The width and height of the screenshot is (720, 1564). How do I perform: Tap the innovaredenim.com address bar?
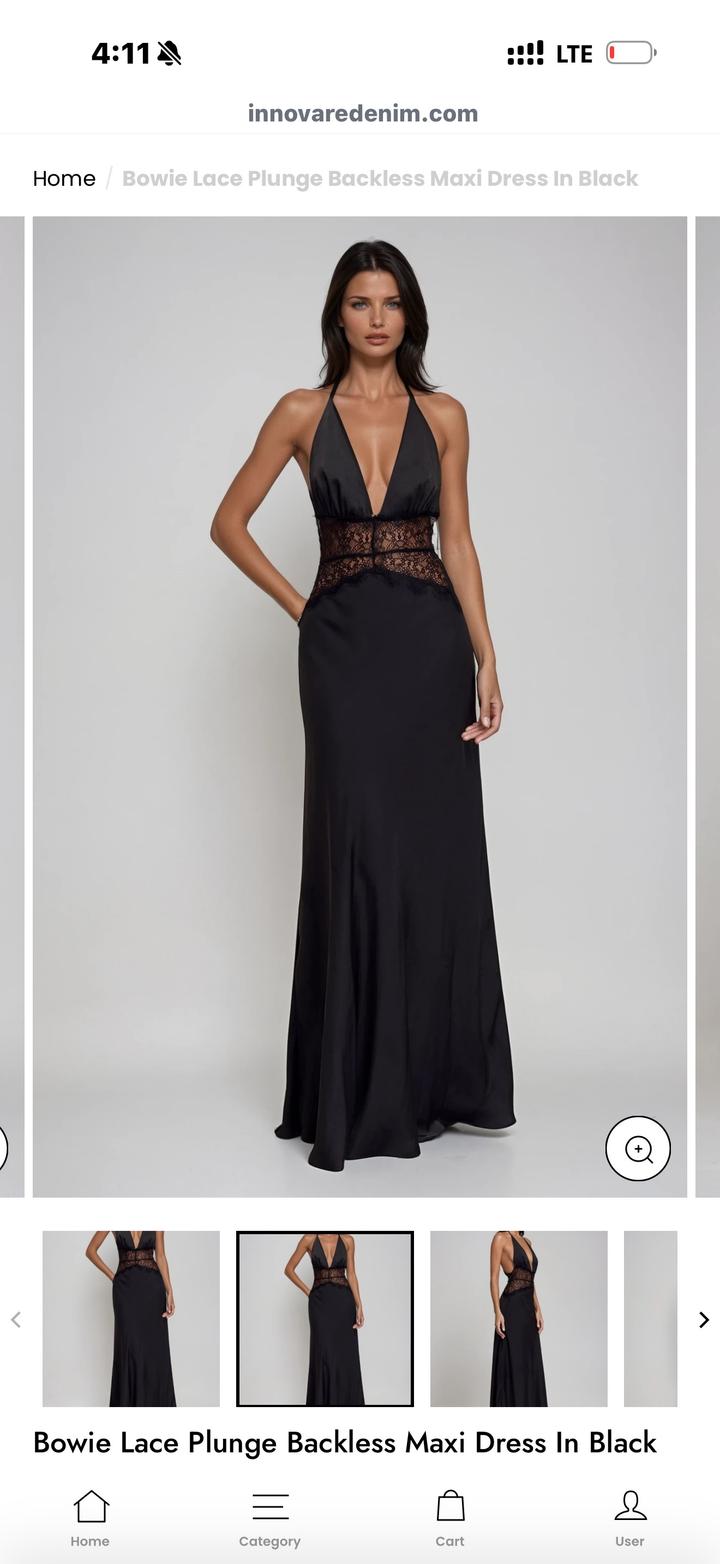point(362,113)
